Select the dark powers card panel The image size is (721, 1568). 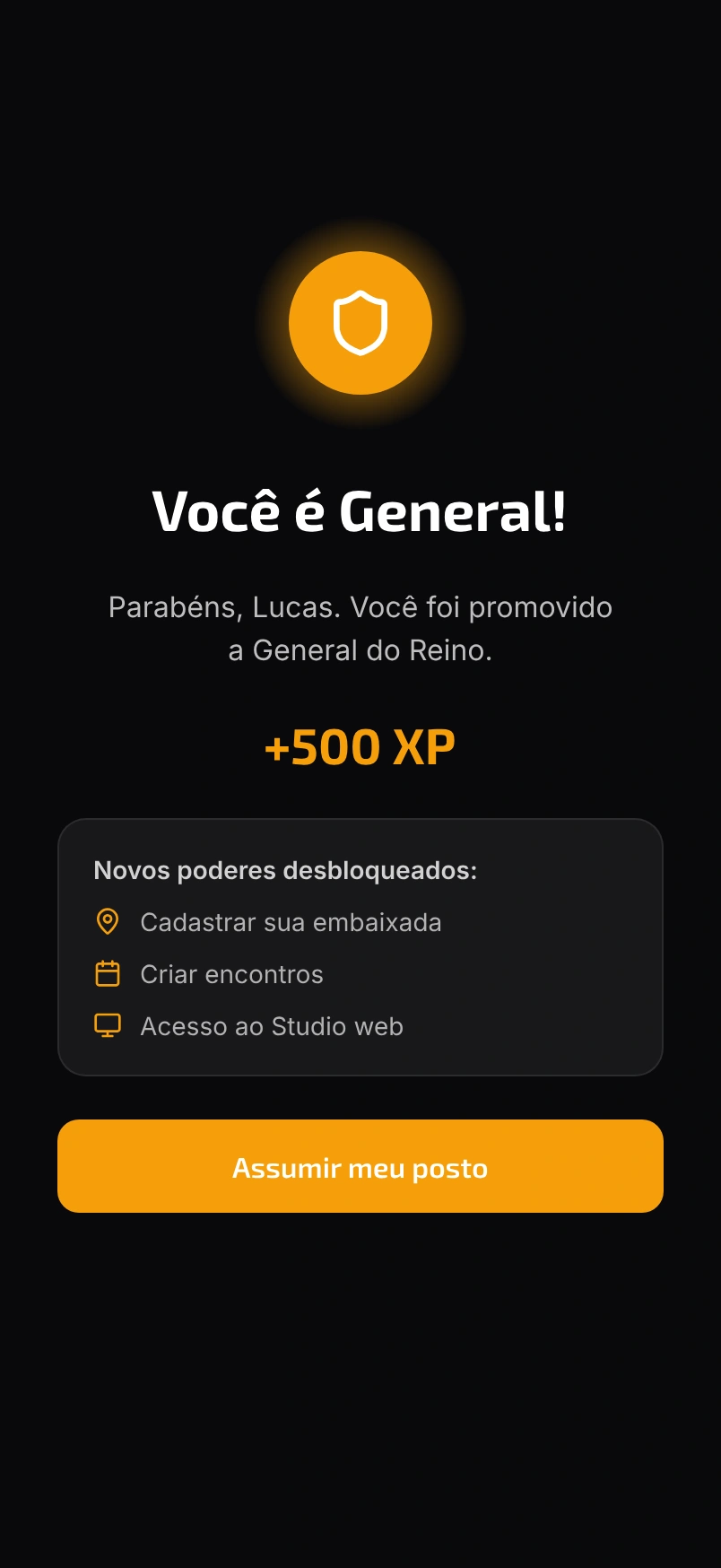[x=360, y=946]
